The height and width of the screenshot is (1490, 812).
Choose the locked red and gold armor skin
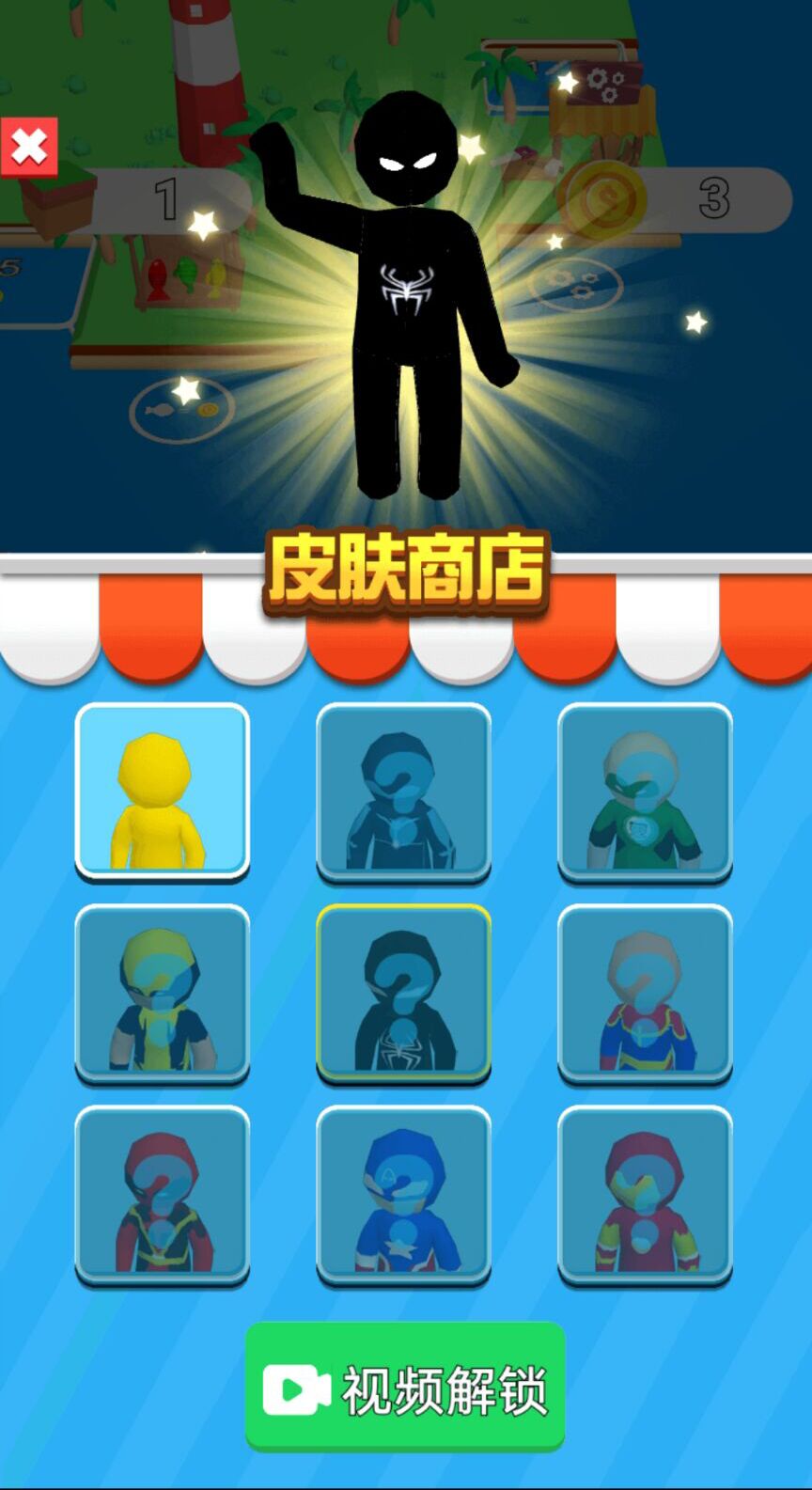(645, 1193)
